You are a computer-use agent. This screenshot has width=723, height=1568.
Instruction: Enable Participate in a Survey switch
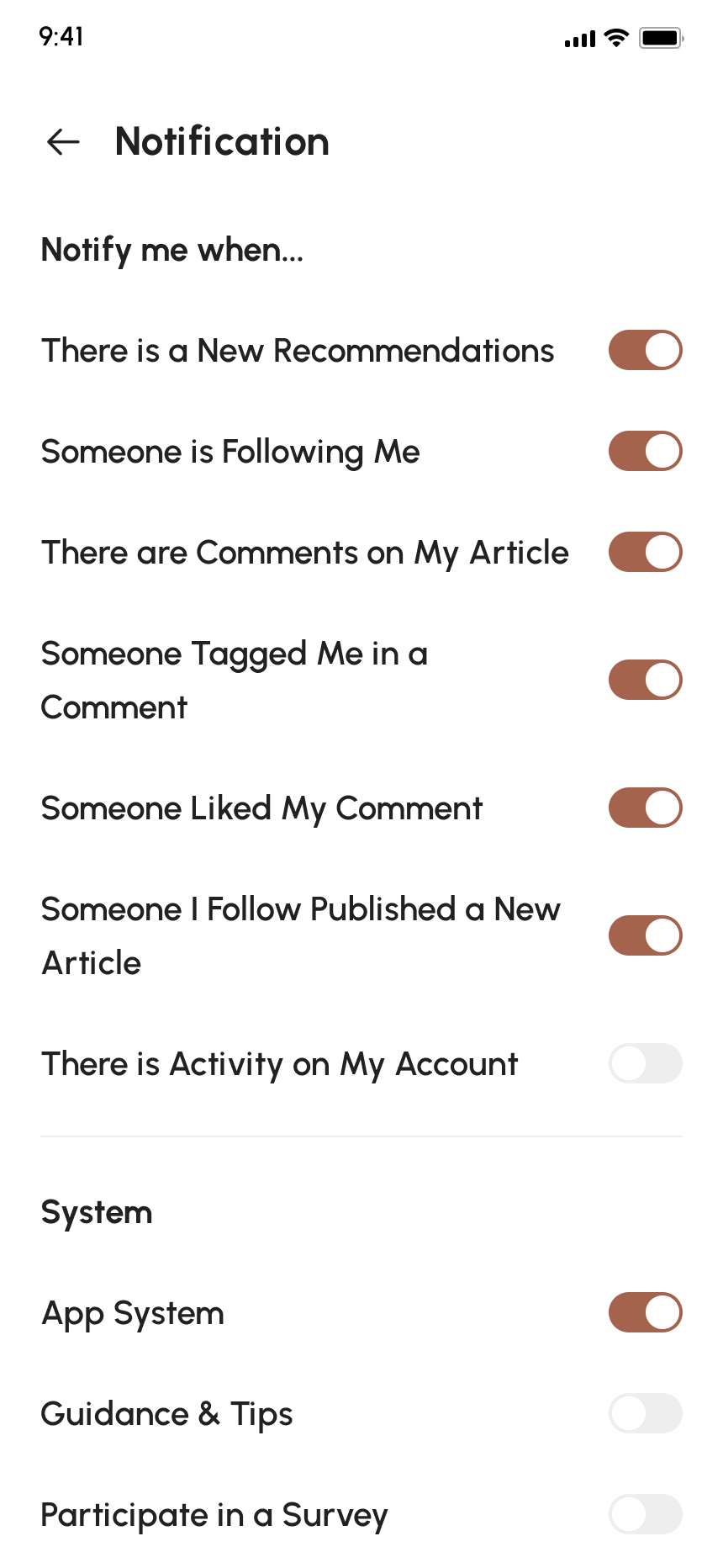pos(645,1514)
